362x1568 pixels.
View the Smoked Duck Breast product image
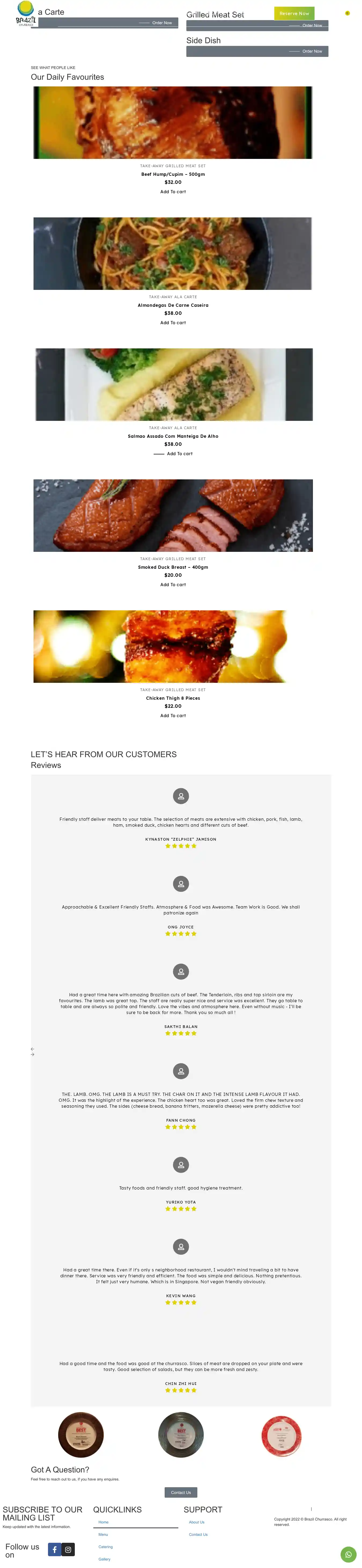coord(173,515)
